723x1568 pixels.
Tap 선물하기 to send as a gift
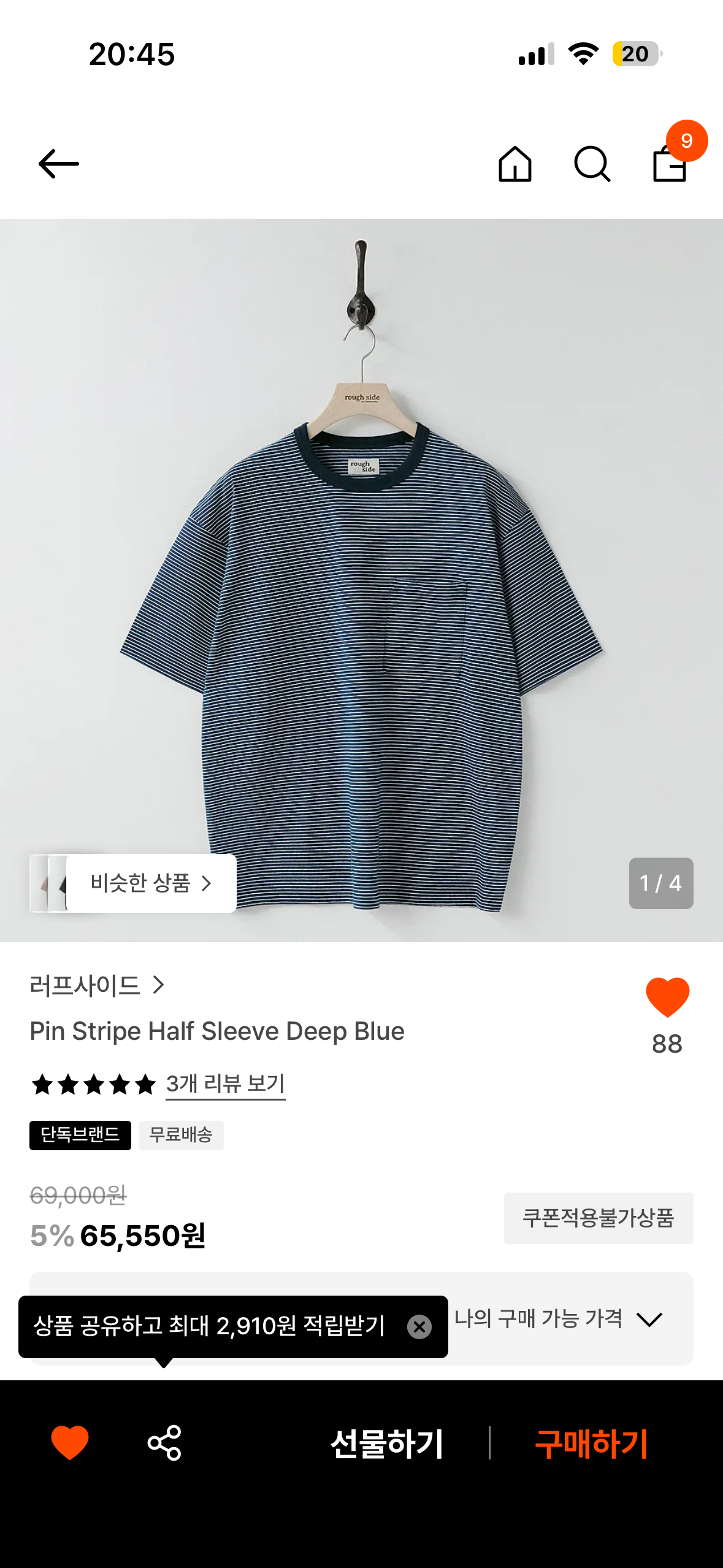tap(387, 1443)
